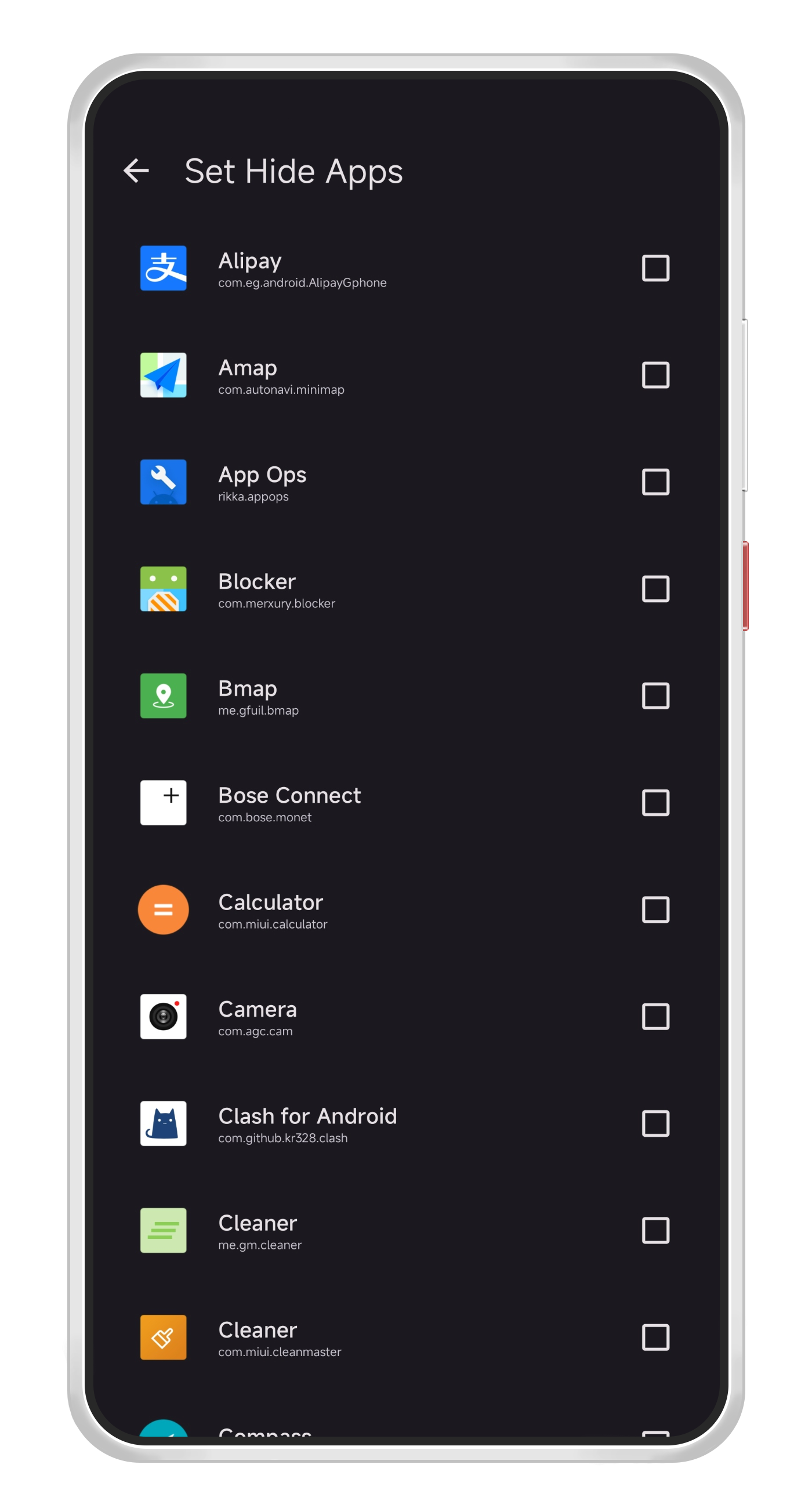Mark Blocker as hidden
This screenshot has height=1508, width=812.
click(655, 589)
